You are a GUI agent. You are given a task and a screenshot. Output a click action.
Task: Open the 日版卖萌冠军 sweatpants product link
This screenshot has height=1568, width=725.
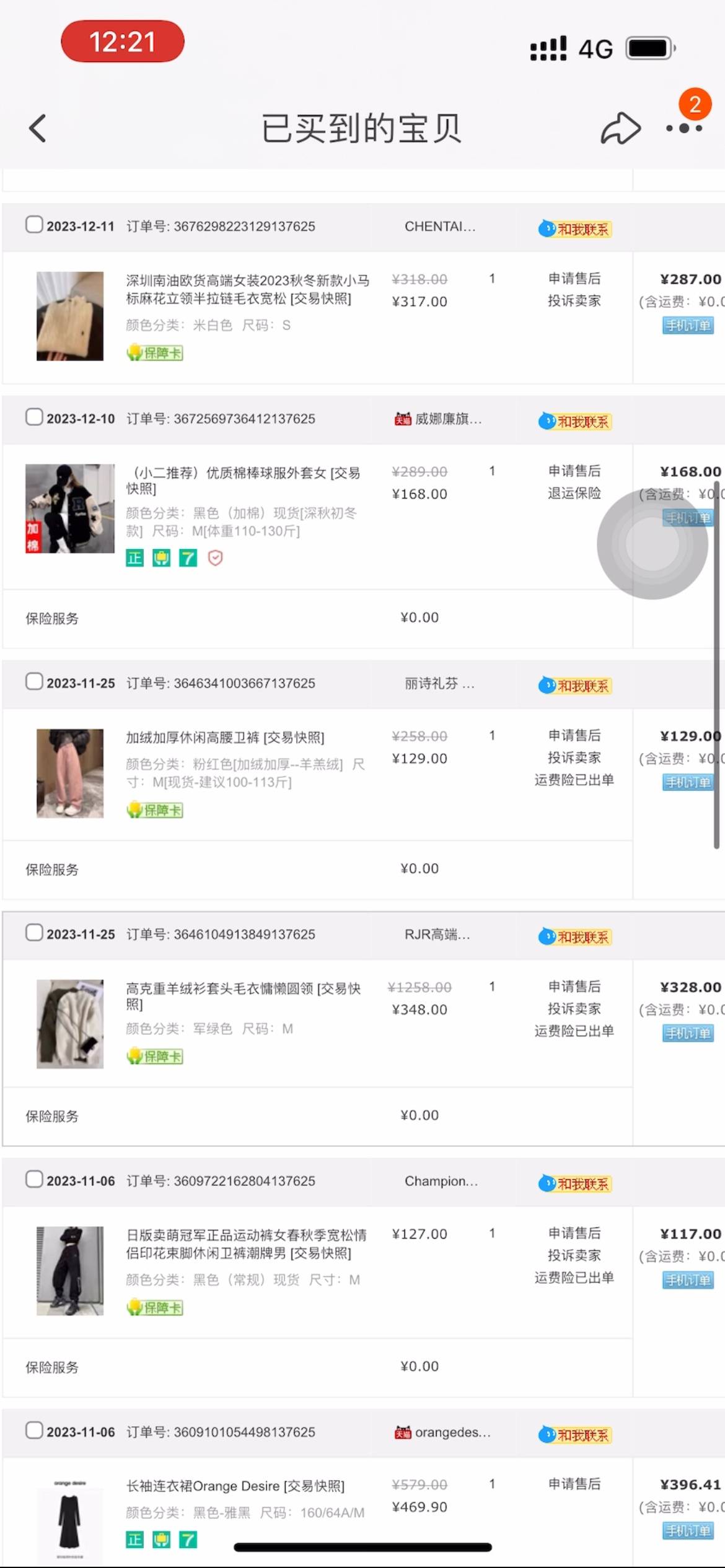pyautogui.click(x=247, y=1244)
